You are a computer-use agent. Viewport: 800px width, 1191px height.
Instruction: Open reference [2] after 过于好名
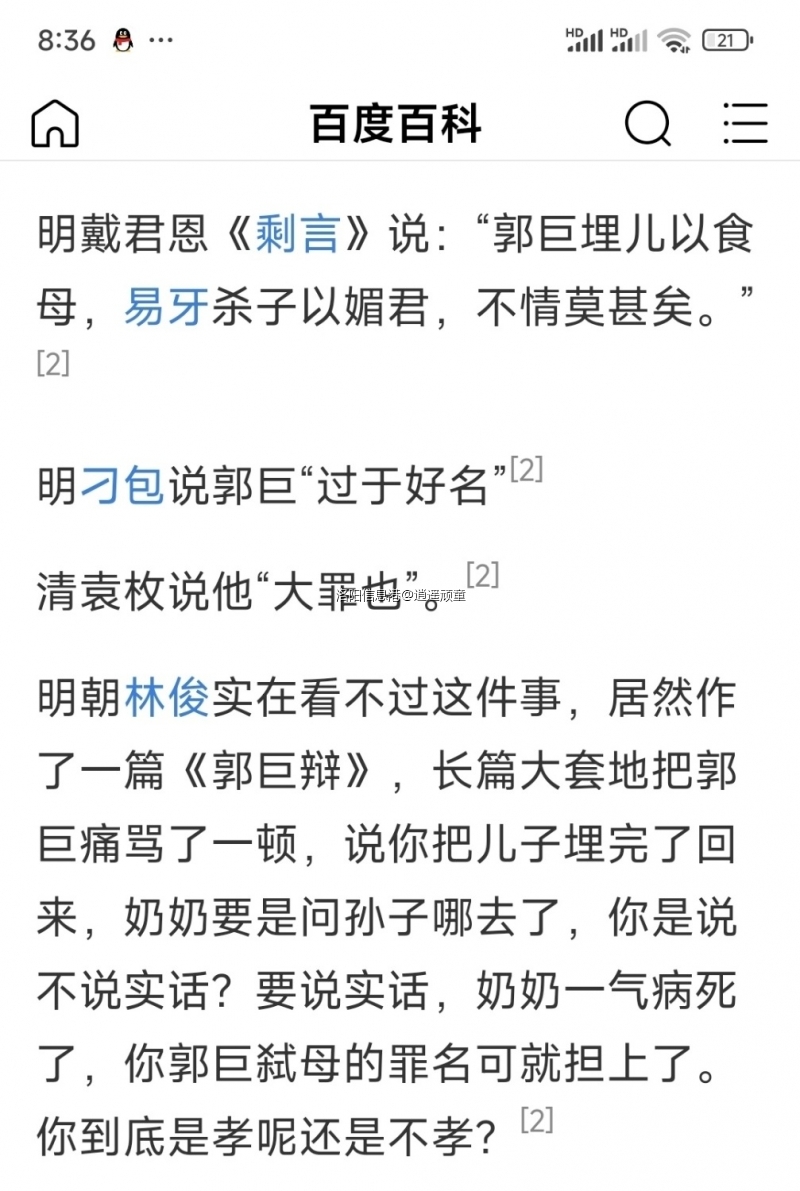click(526, 468)
